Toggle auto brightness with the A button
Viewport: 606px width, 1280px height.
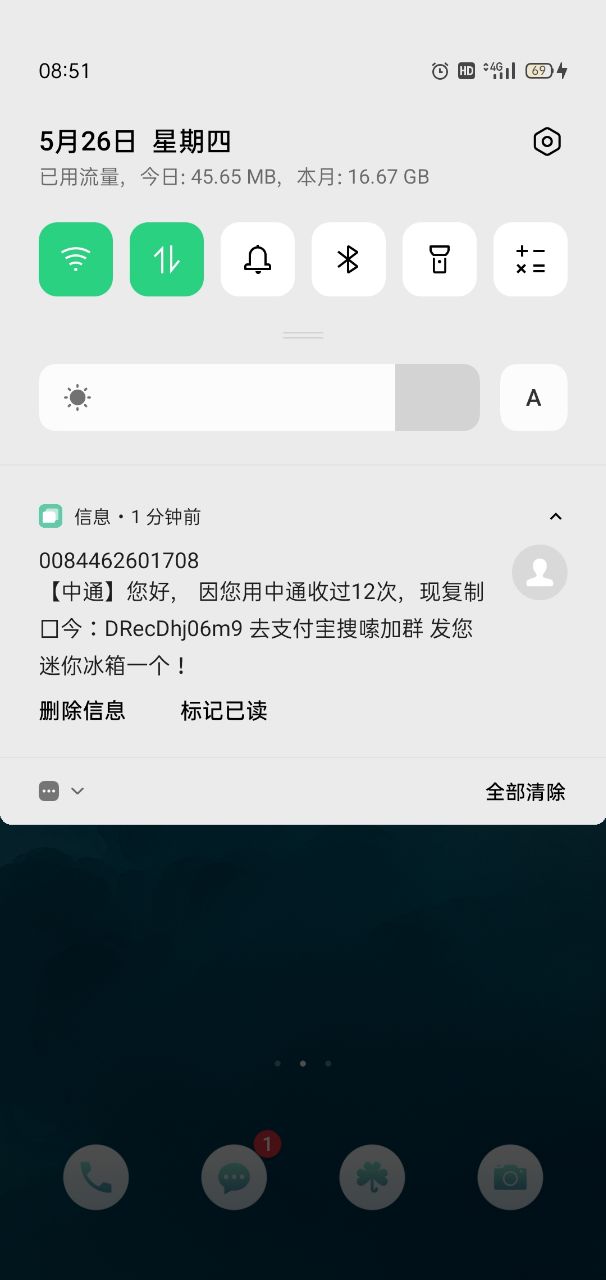tap(533, 398)
